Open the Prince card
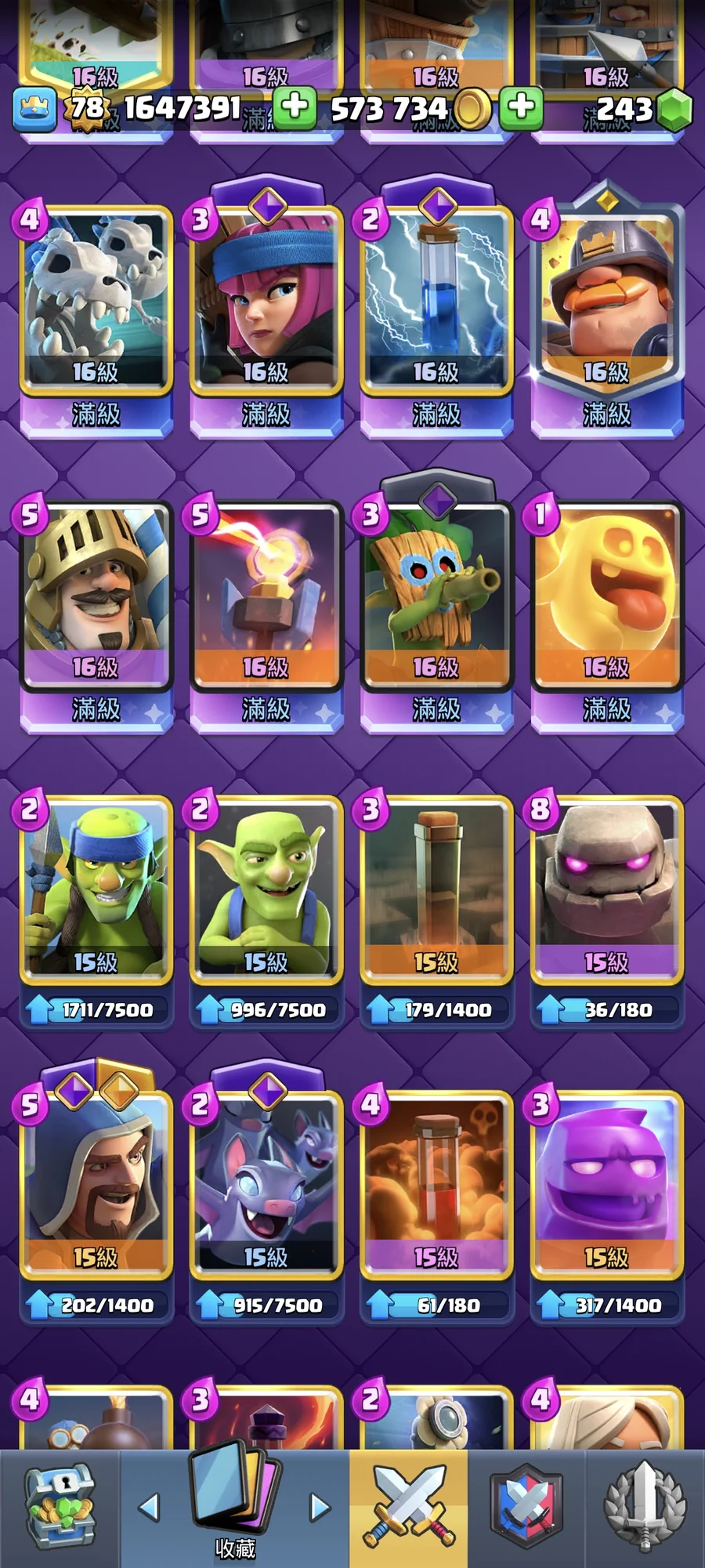Viewport: 705px width, 1568px height. [96, 597]
